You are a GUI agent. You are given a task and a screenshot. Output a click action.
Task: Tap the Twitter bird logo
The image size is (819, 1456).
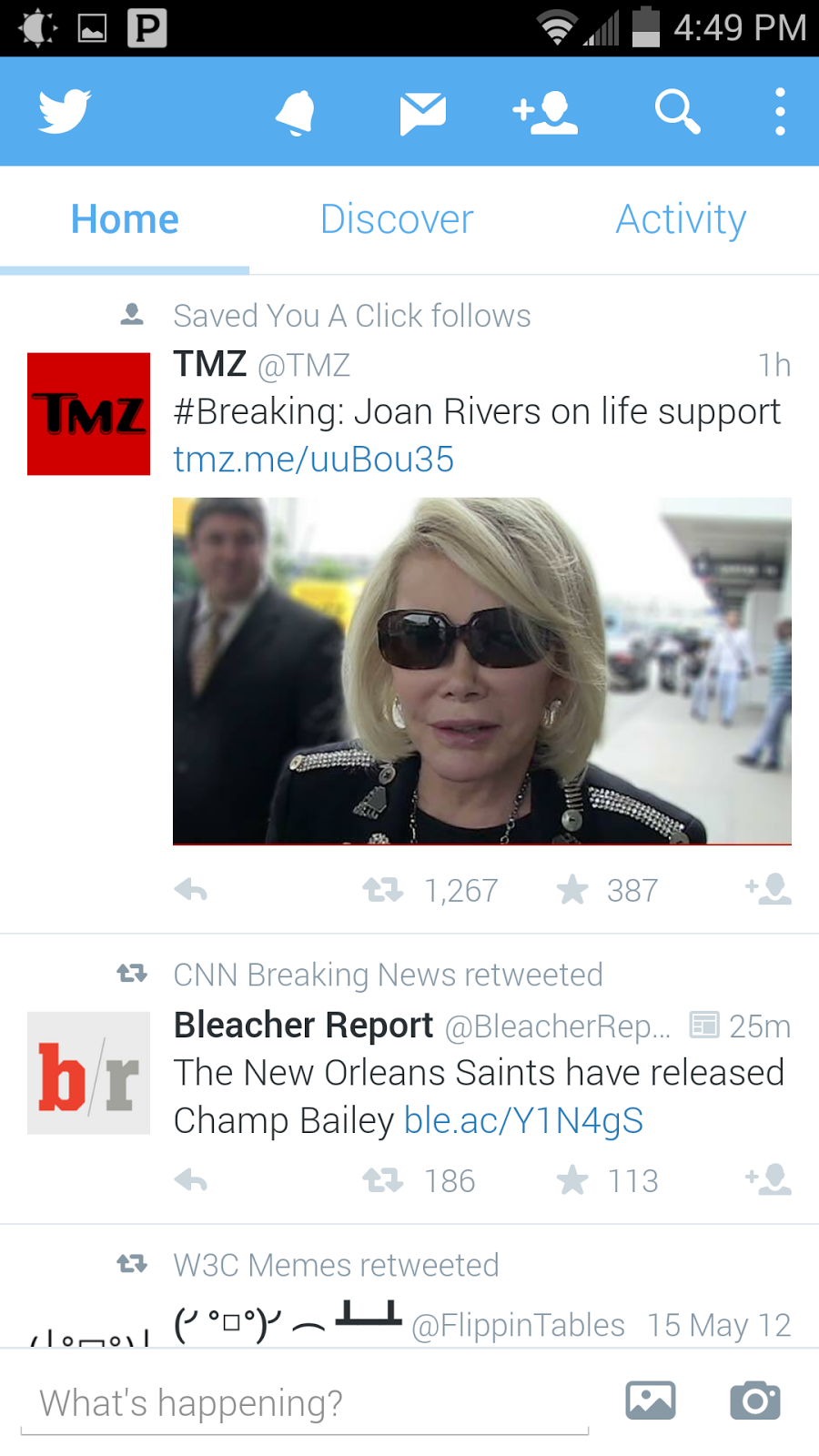click(x=65, y=112)
